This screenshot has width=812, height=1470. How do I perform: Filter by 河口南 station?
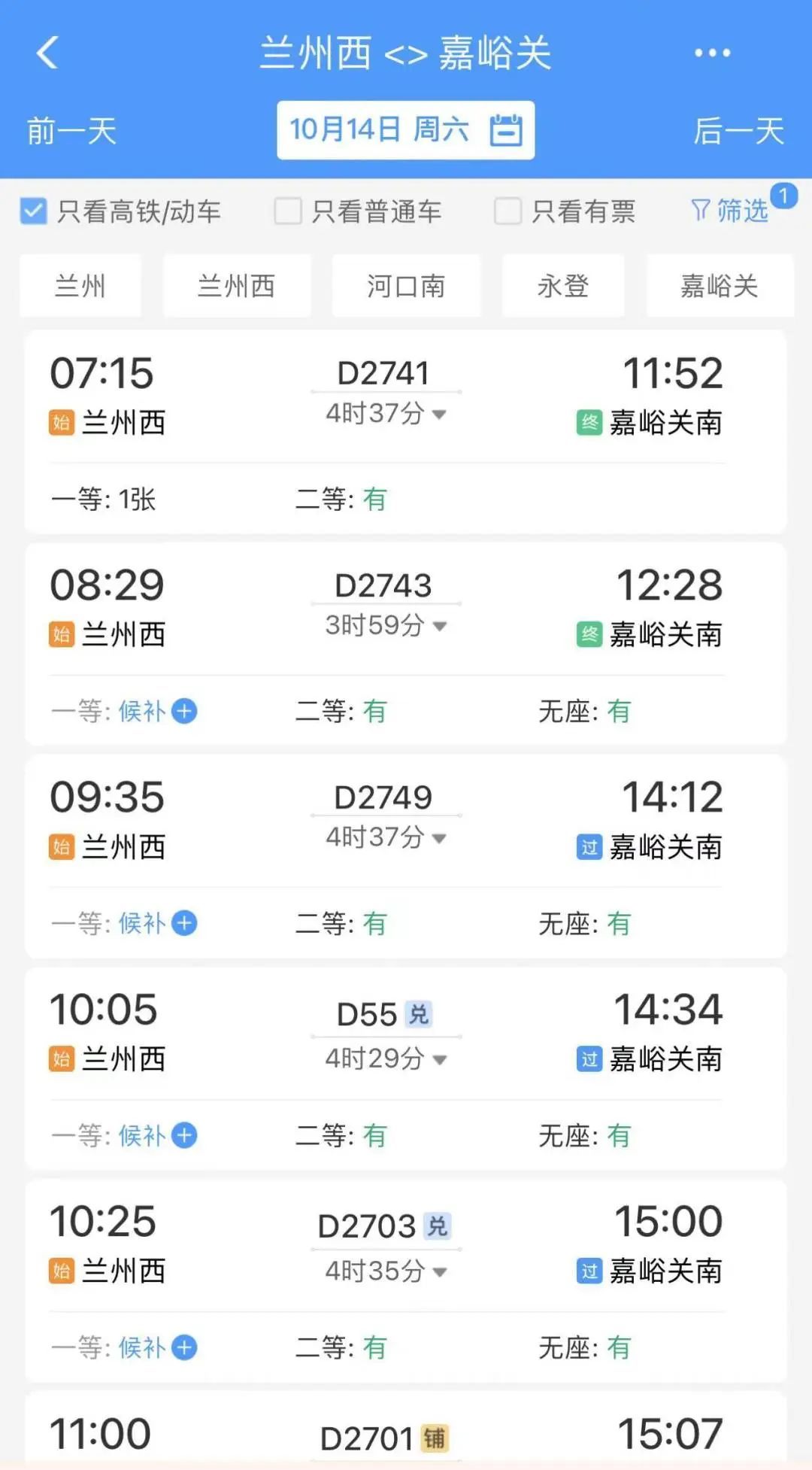406,286
